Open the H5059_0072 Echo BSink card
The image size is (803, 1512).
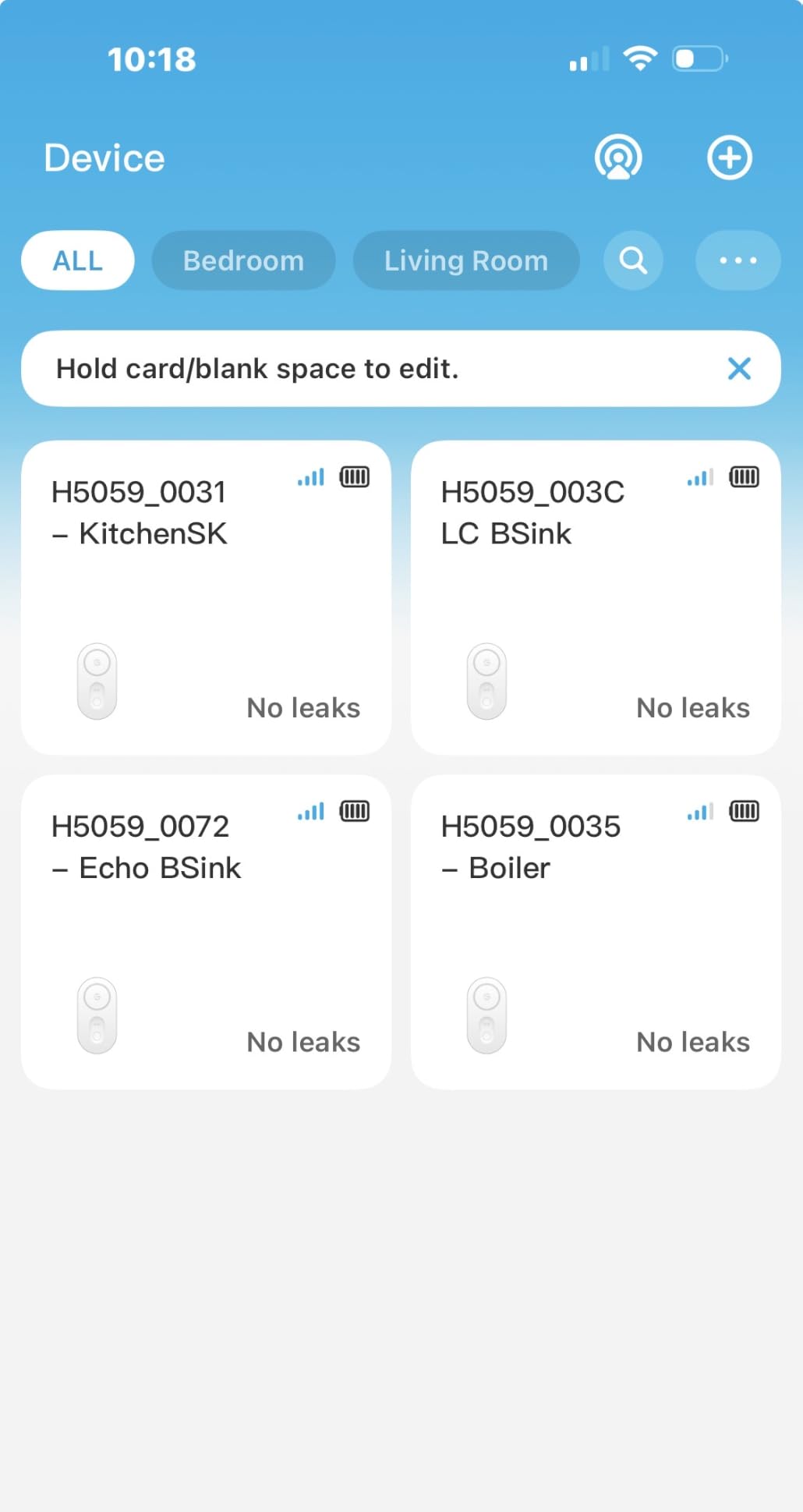pos(206,932)
